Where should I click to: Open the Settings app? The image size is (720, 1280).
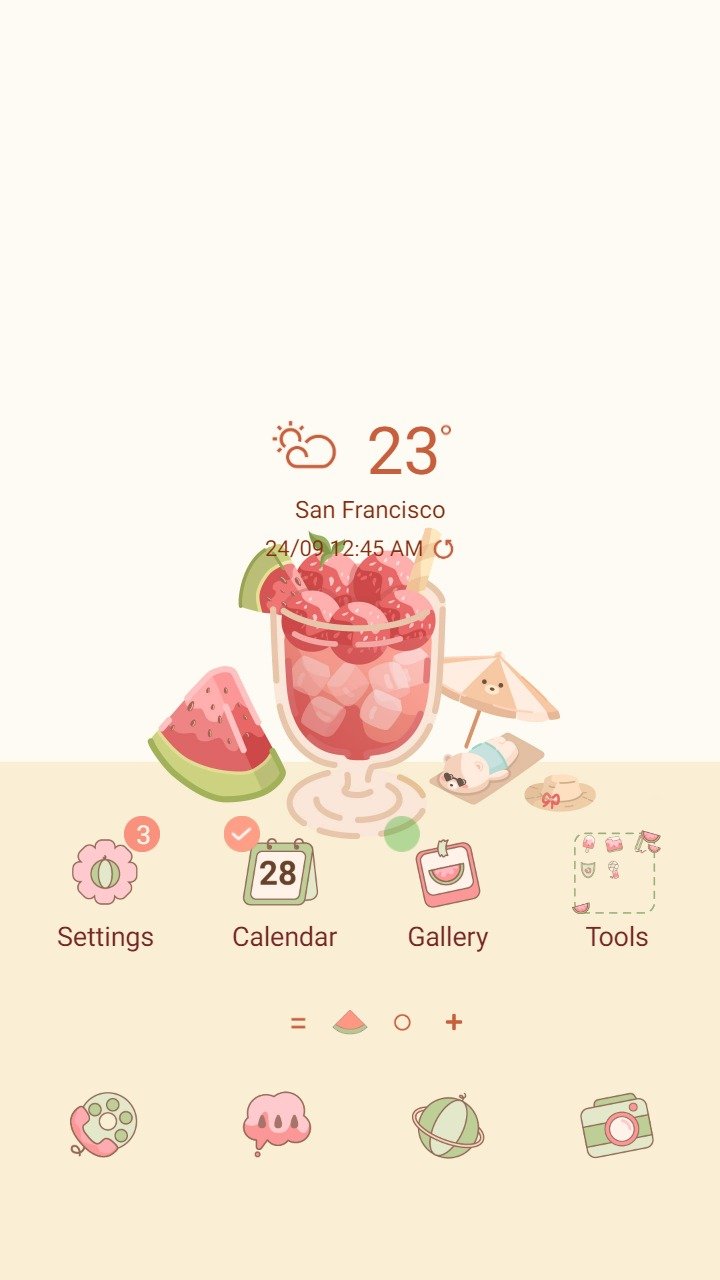pos(105,873)
